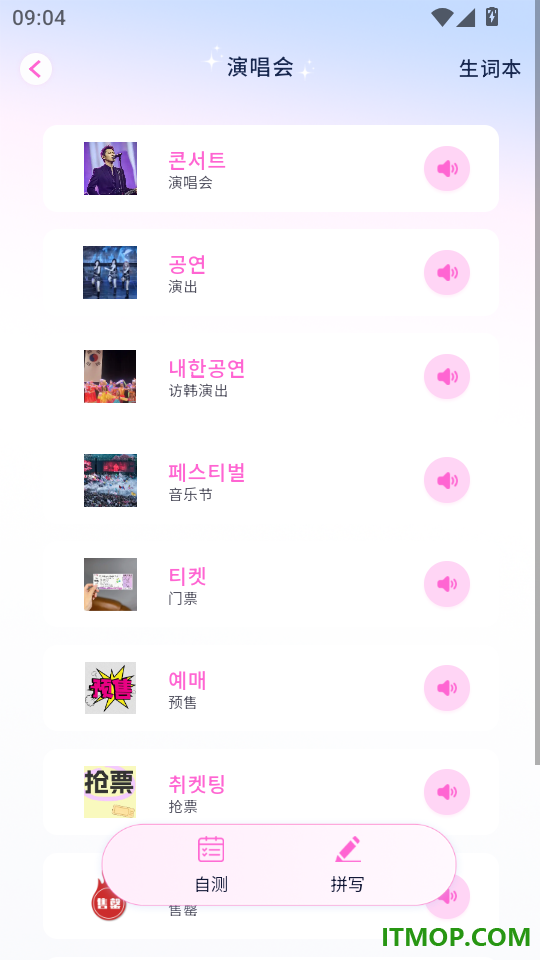Start the 自测 self-test
540x960 pixels.
(x=211, y=864)
